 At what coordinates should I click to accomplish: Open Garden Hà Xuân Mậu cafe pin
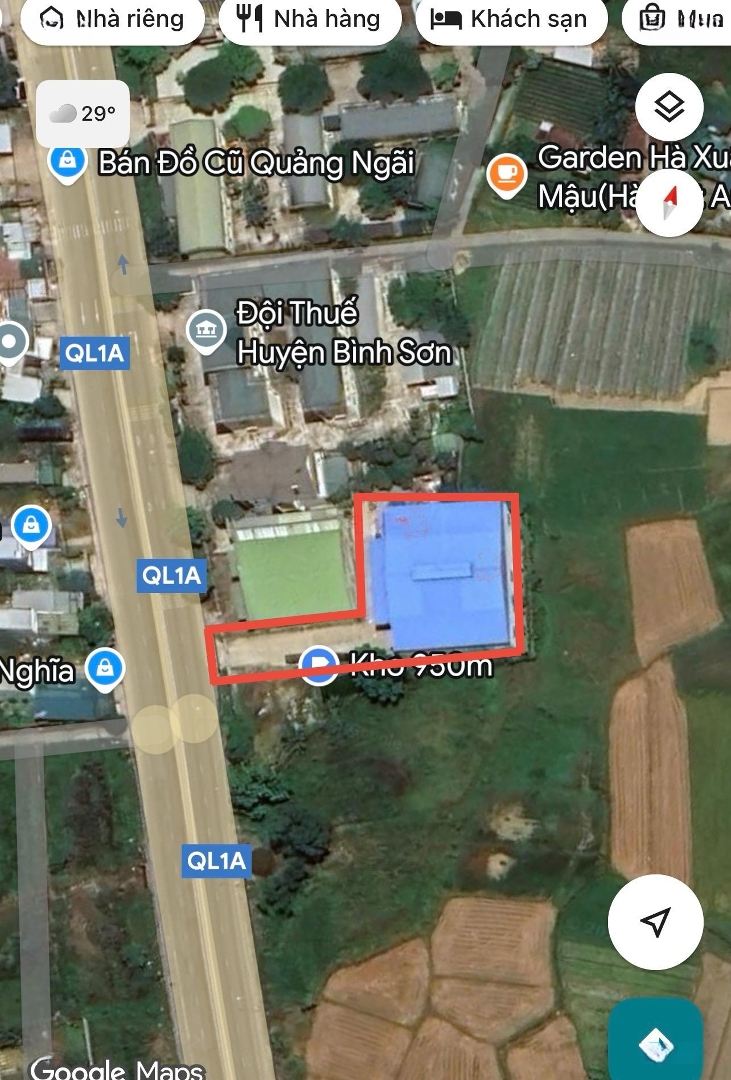click(x=507, y=174)
